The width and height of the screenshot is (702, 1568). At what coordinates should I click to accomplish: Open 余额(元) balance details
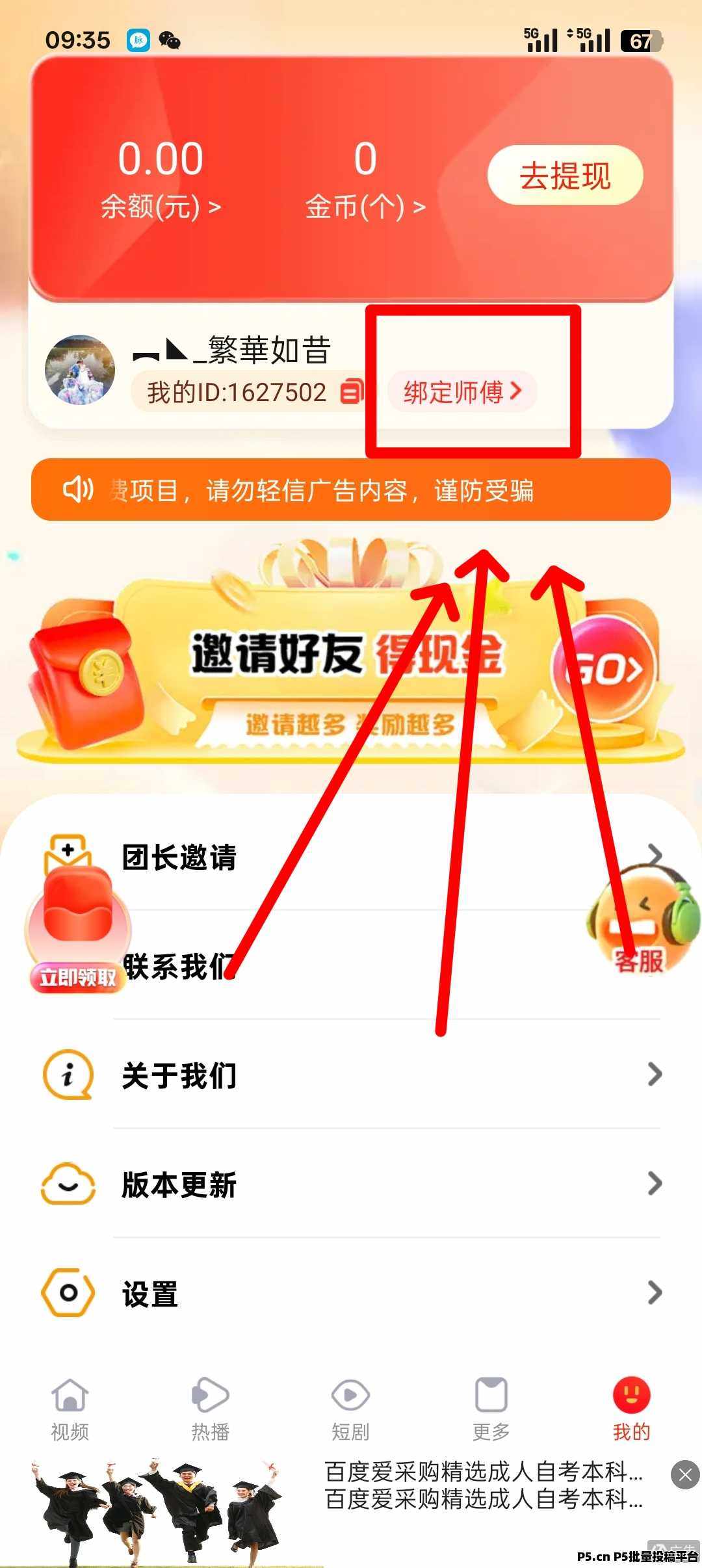coord(161,207)
